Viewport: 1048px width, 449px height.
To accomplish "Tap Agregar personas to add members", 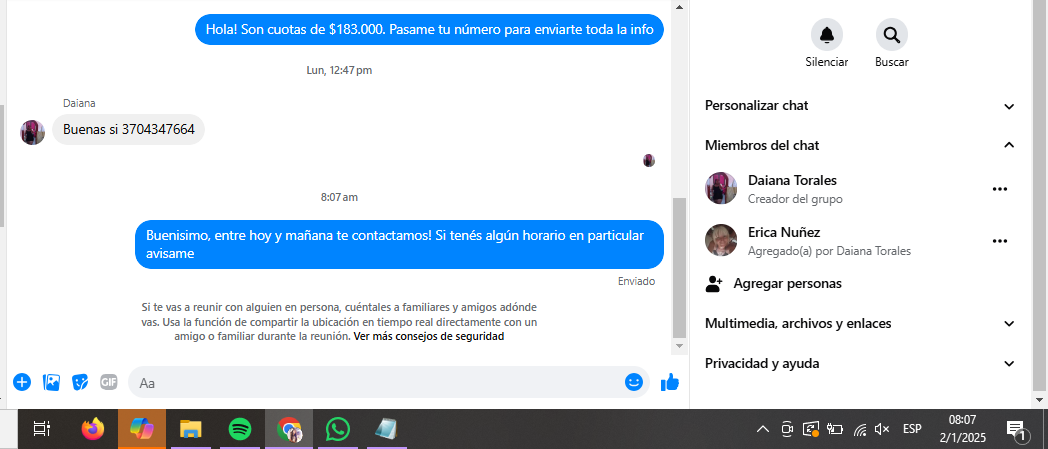I will click(786, 284).
